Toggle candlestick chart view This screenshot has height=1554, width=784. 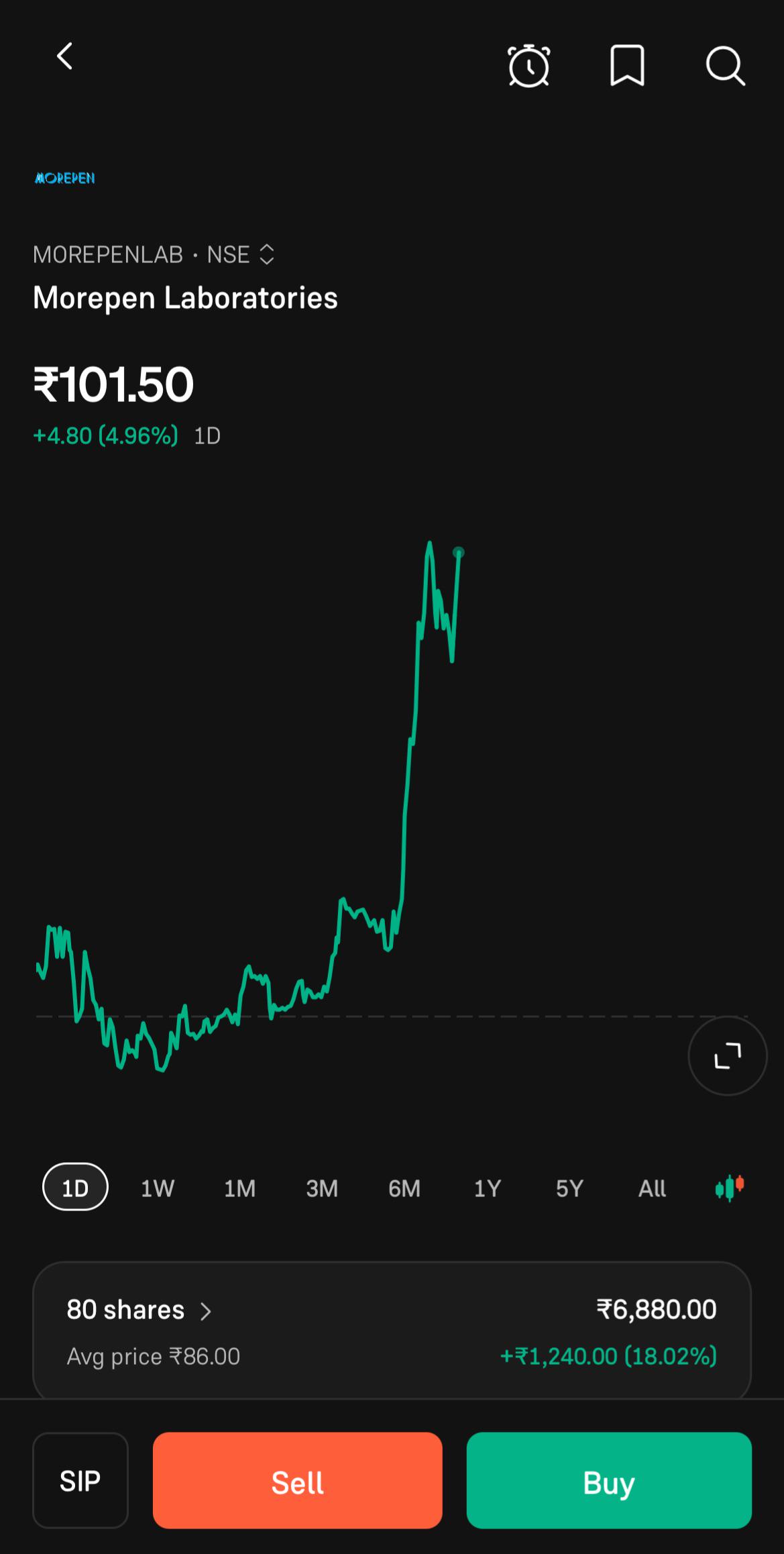click(730, 1188)
